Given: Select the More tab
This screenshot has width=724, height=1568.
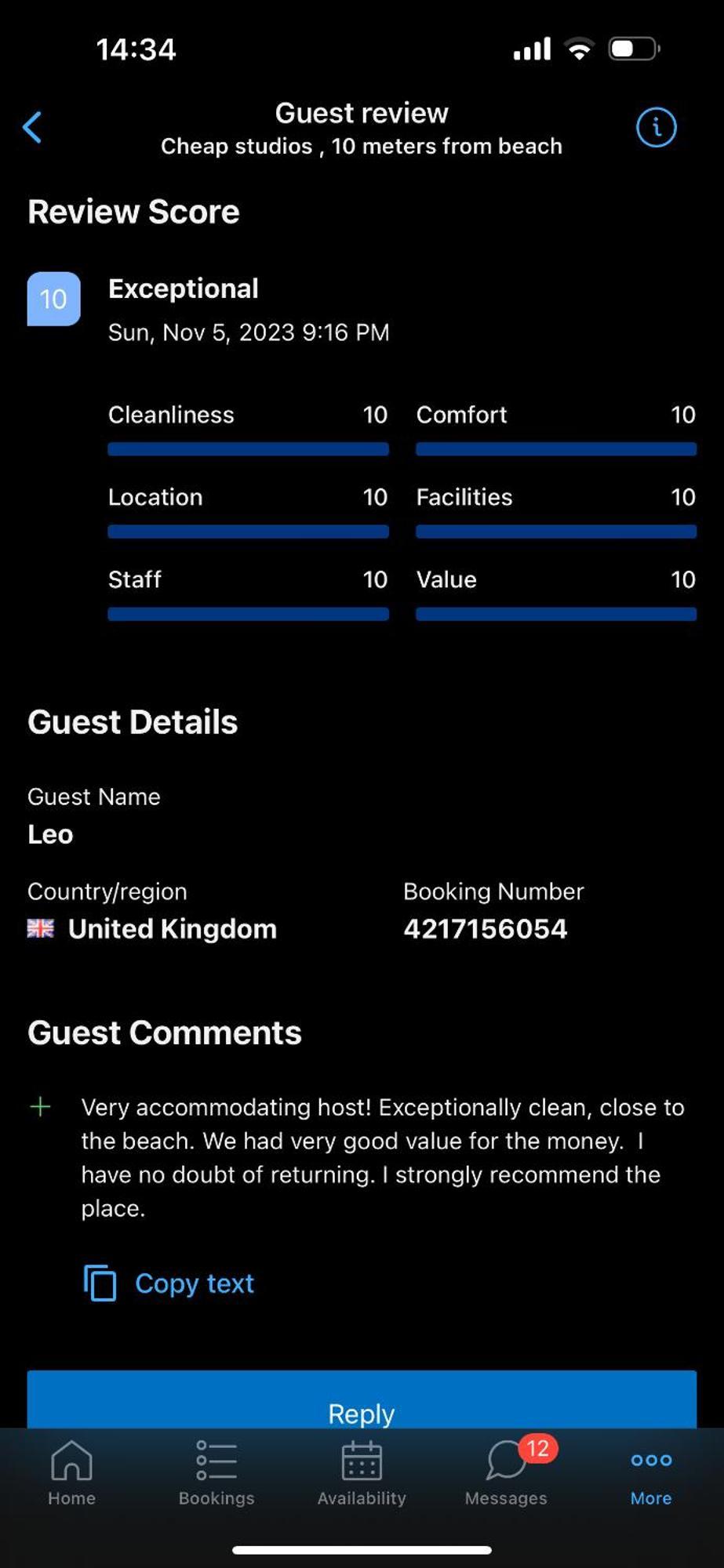Looking at the screenshot, I should click(651, 1473).
